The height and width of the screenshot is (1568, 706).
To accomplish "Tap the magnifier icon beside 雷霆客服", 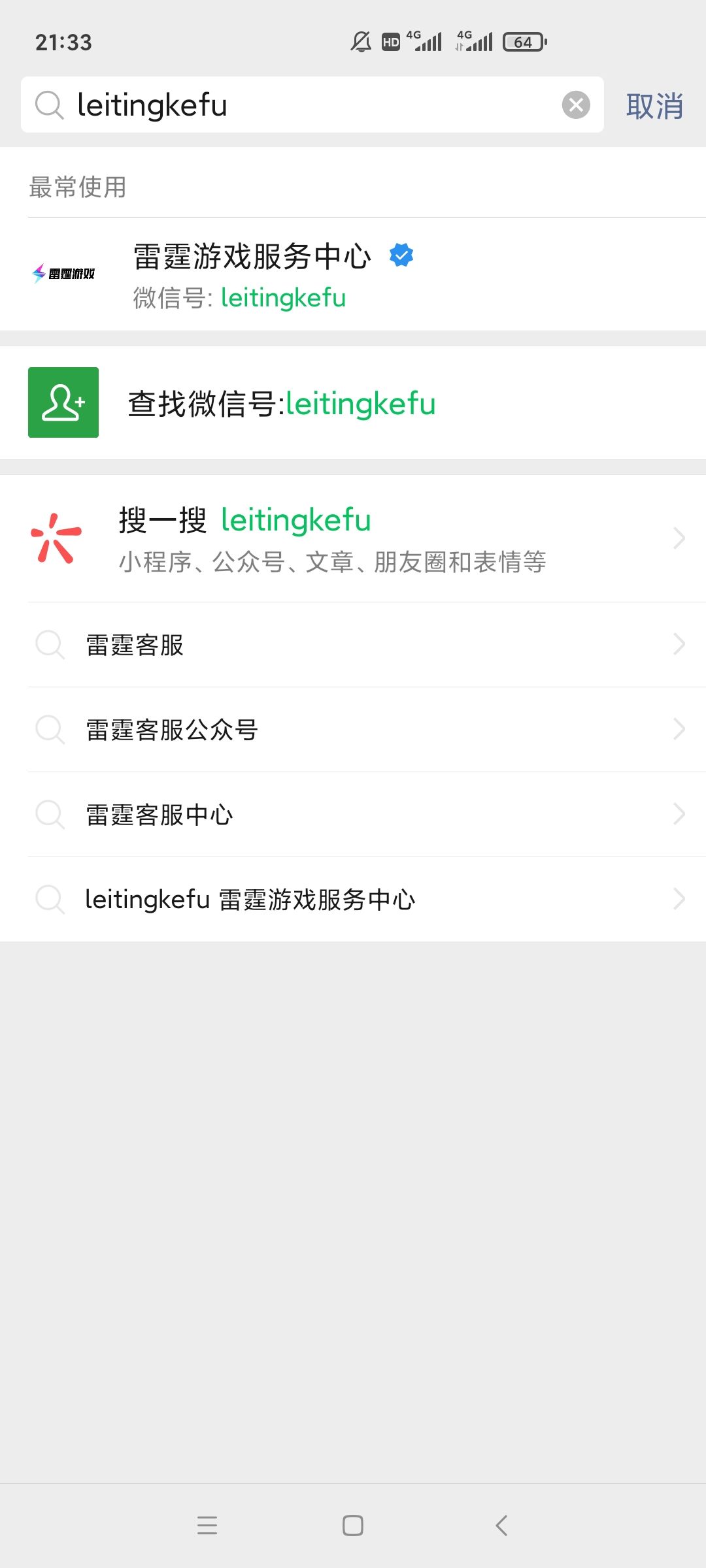I will click(x=50, y=645).
